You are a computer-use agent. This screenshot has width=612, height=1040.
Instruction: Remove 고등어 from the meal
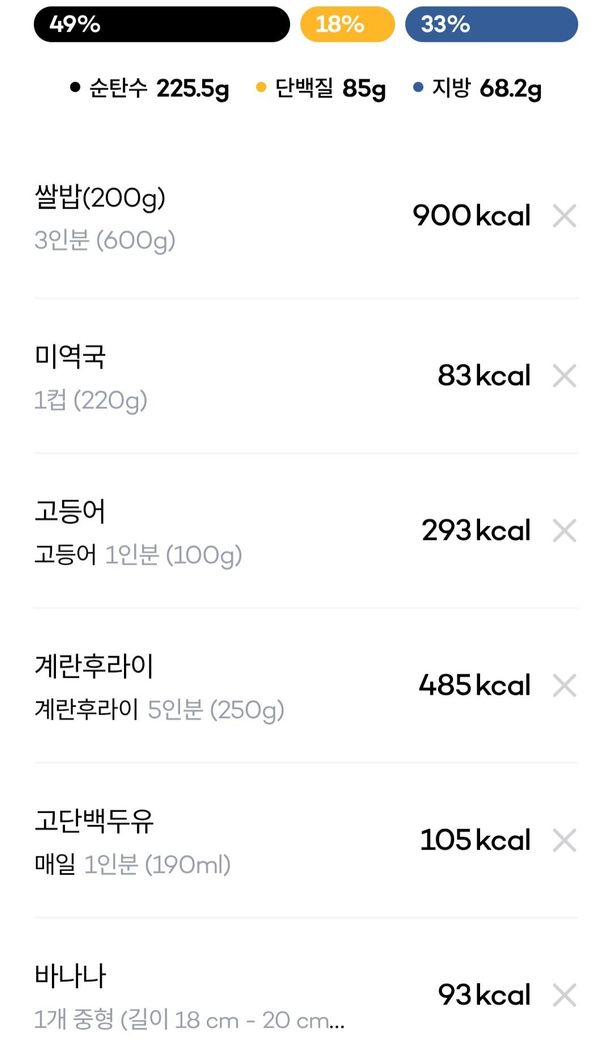point(564,531)
